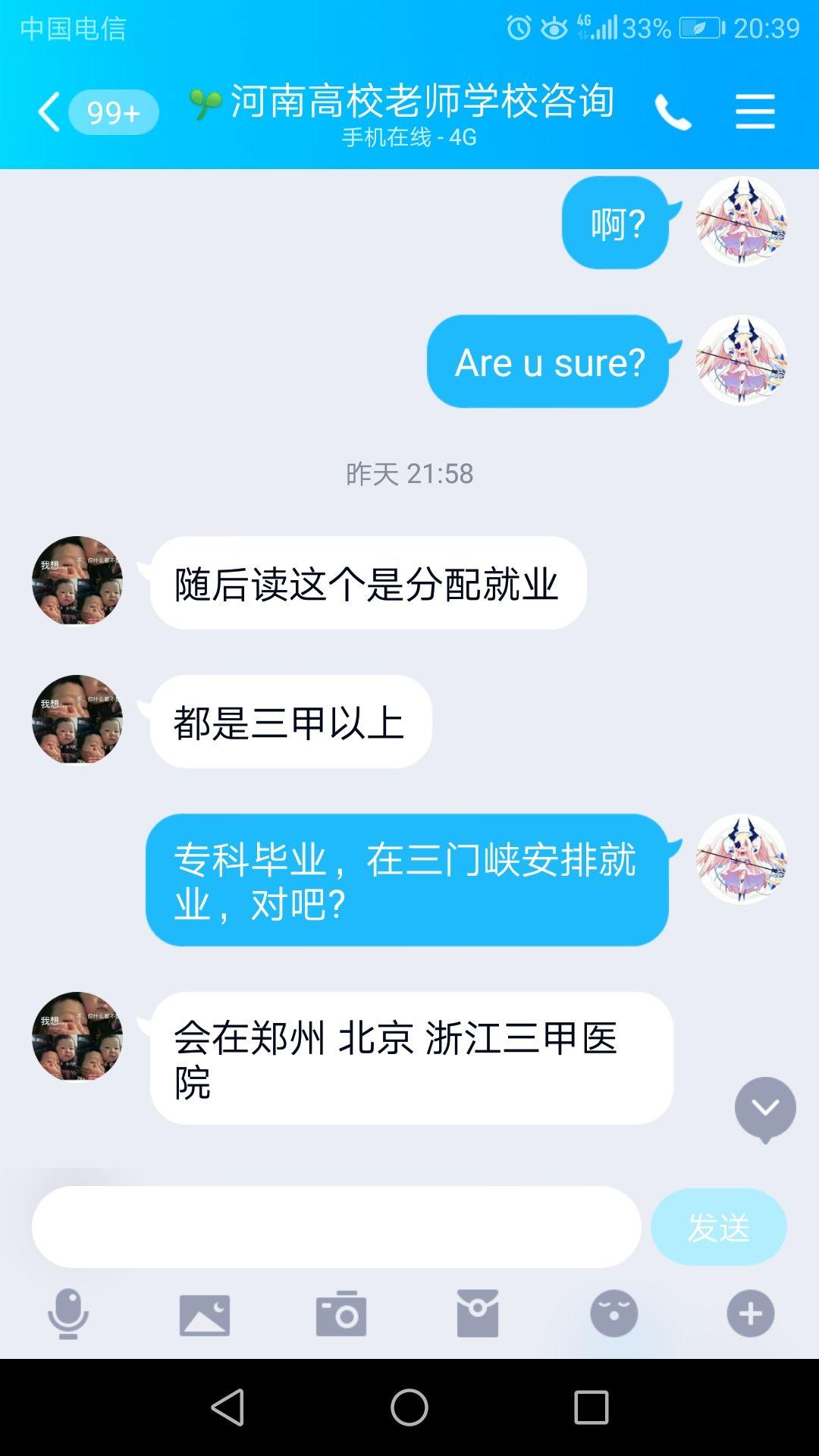The width and height of the screenshot is (819, 1456).
Task: Tap the system home button
Action: 409,1407
